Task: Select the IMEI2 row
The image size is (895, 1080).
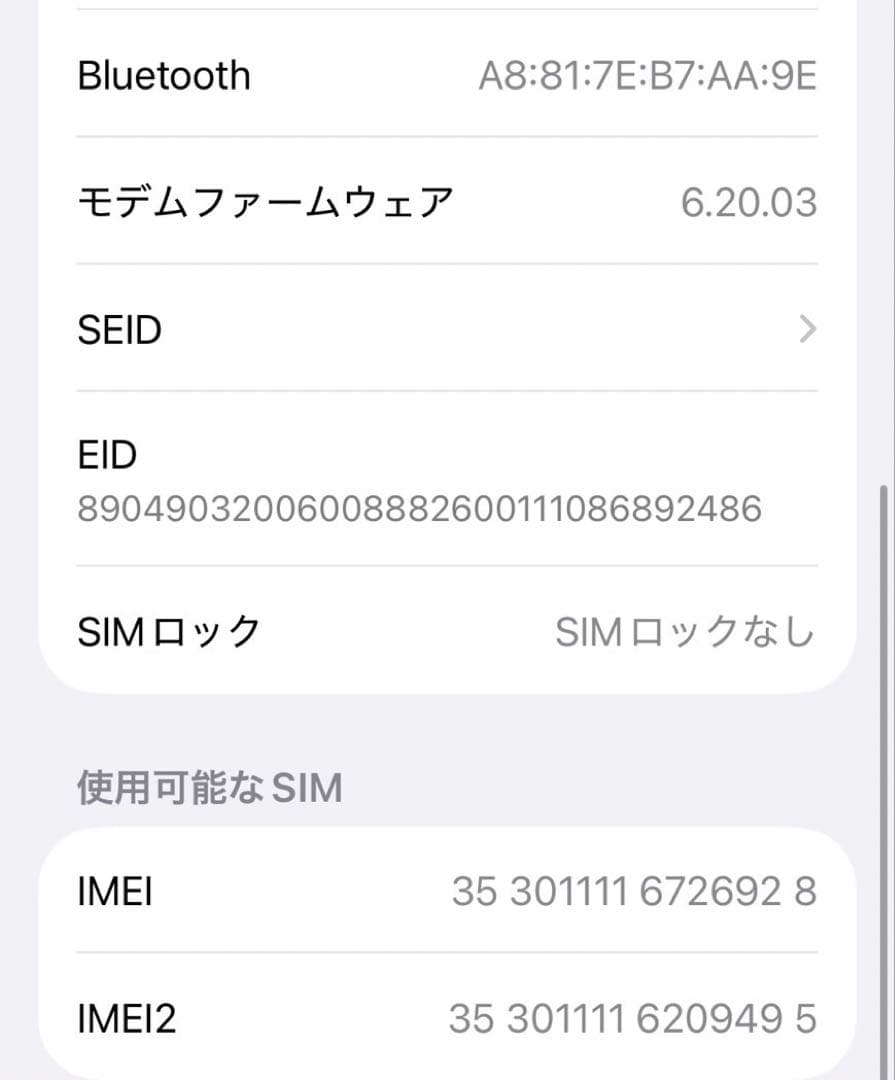Action: point(445,1017)
